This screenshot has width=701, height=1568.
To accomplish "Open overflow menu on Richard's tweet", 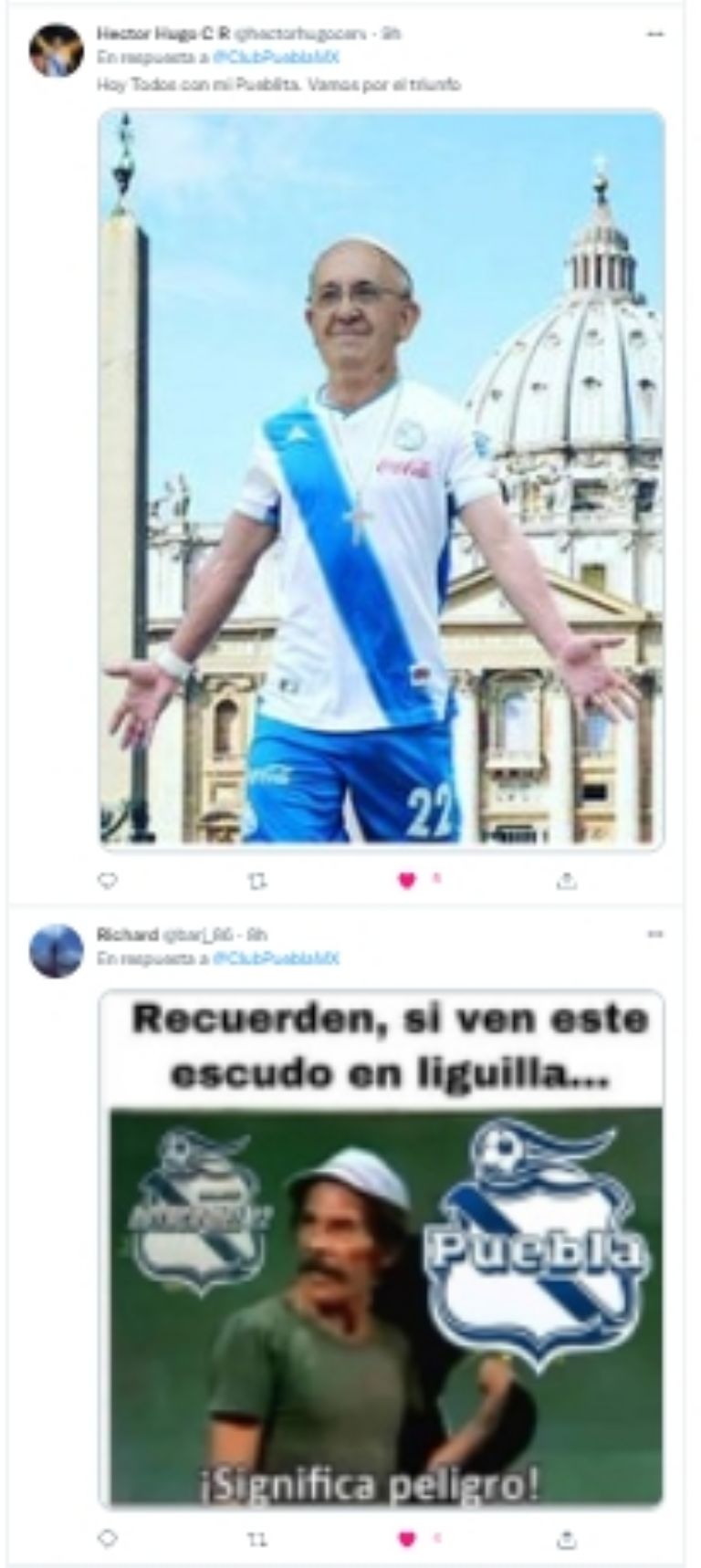I will pyautogui.click(x=654, y=935).
